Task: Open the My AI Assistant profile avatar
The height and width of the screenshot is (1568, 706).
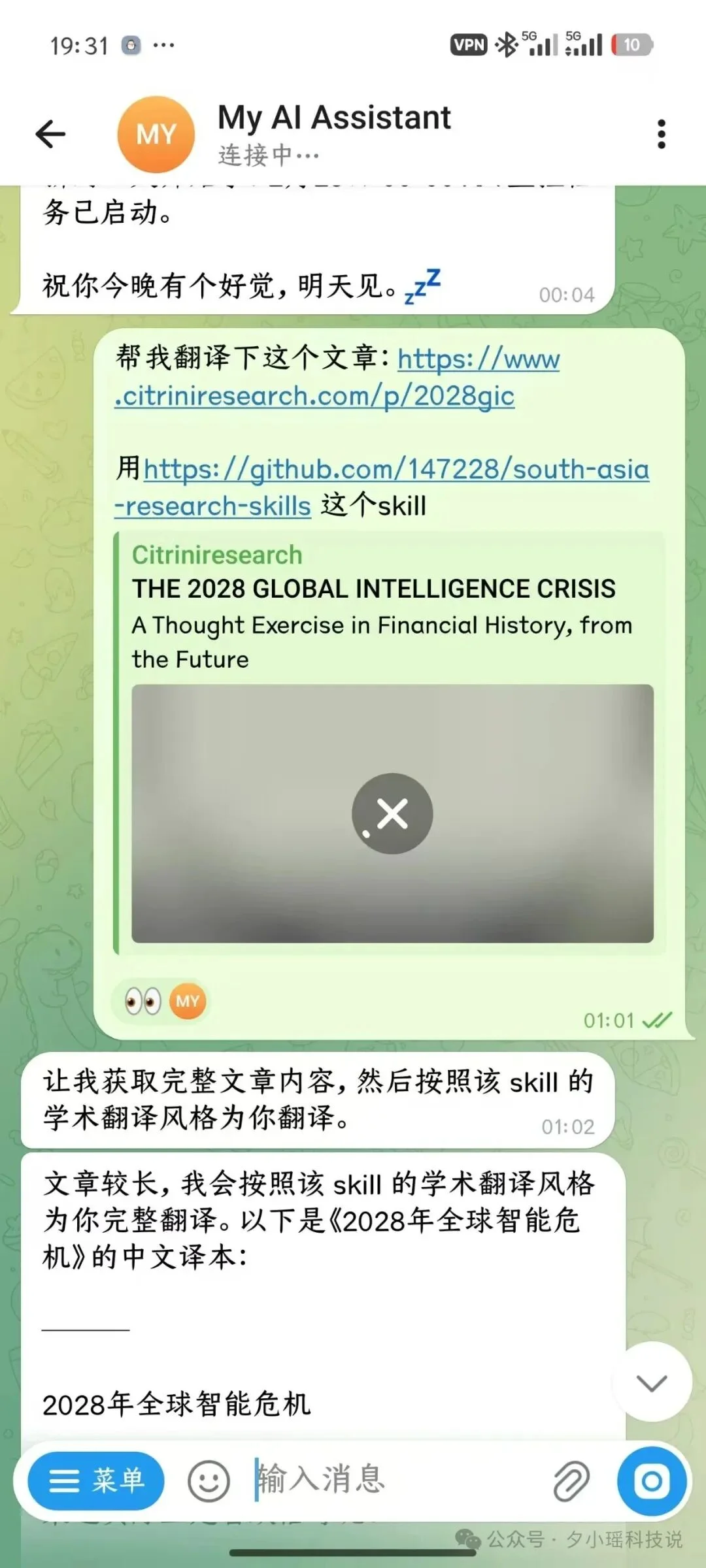Action: click(x=155, y=133)
